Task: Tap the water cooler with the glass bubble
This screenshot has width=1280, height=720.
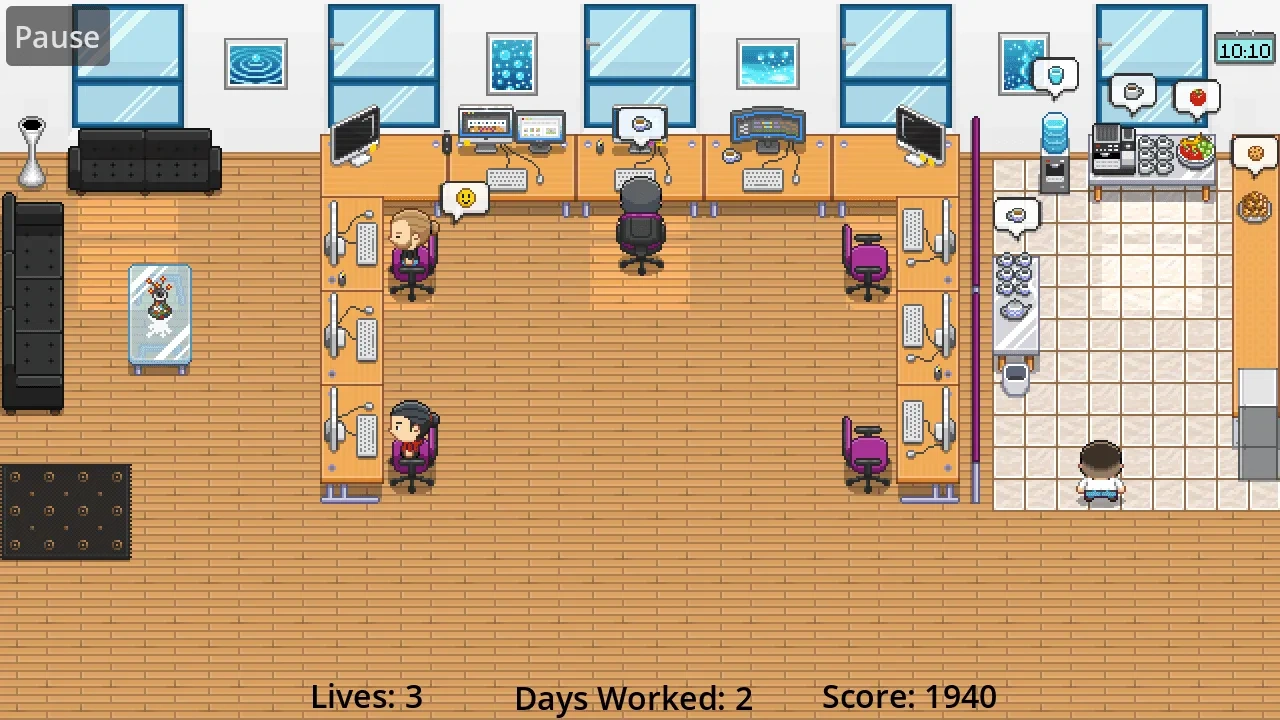Action: point(1054,152)
